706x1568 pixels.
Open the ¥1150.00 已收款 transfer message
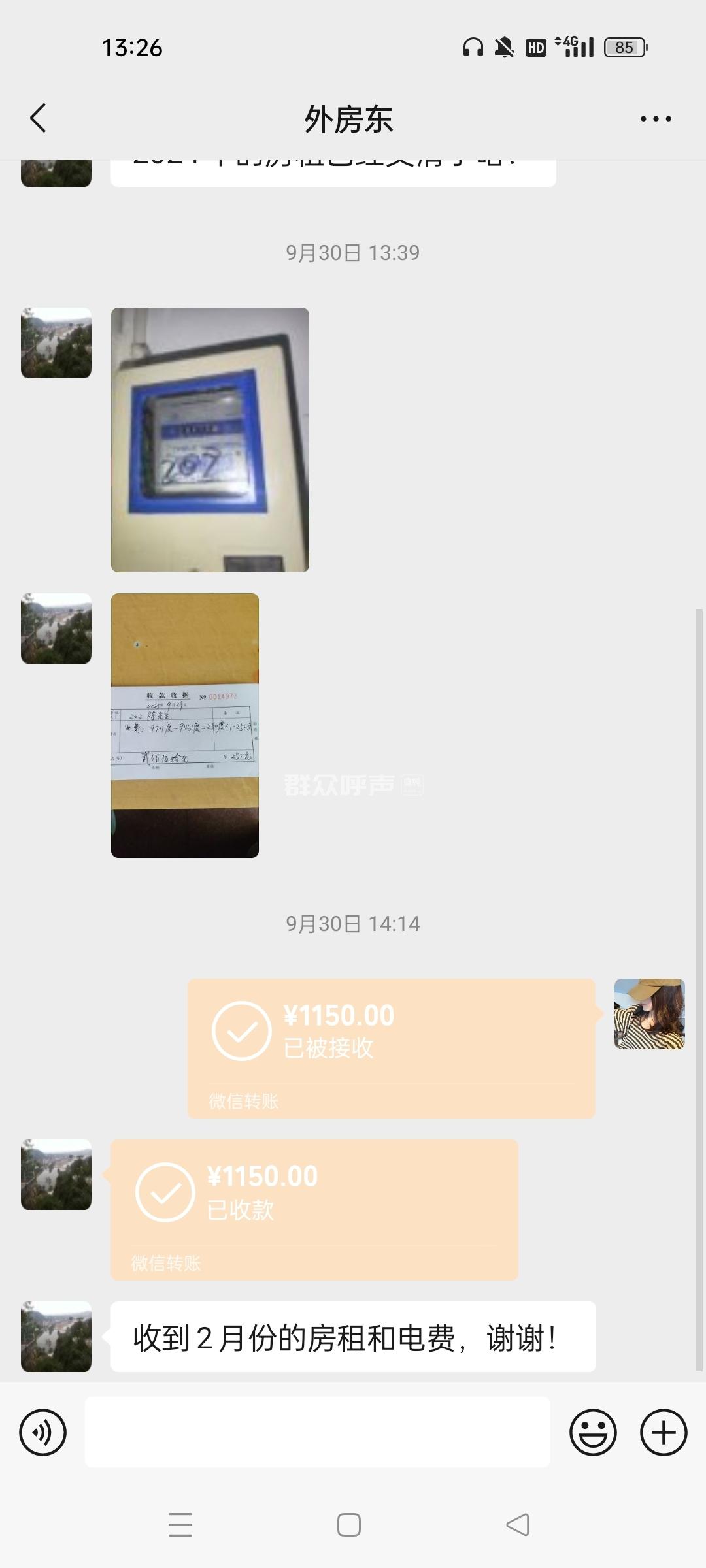314,1209
